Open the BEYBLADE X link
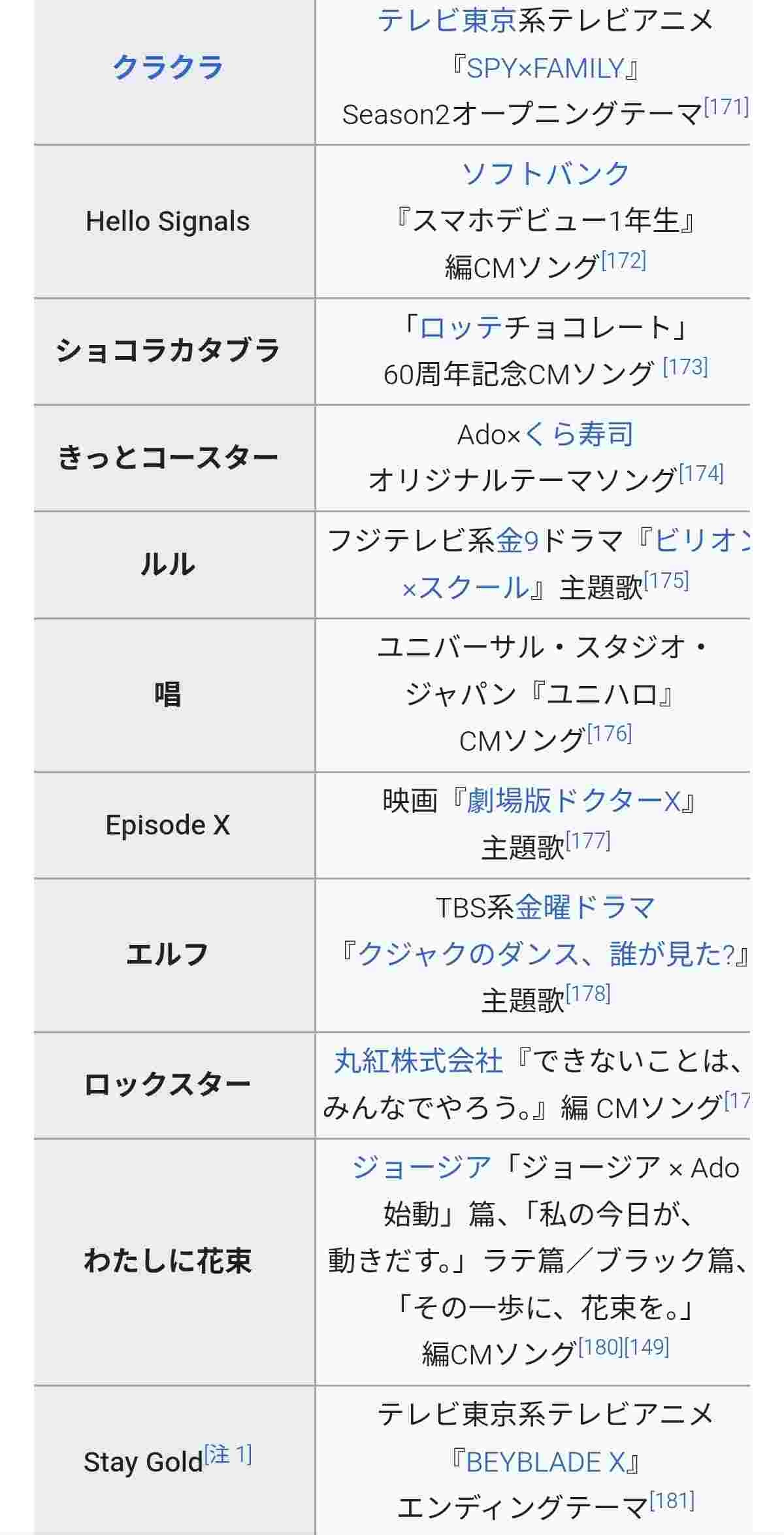Viewport: 784px width, 1535px height. (545, 1462)
